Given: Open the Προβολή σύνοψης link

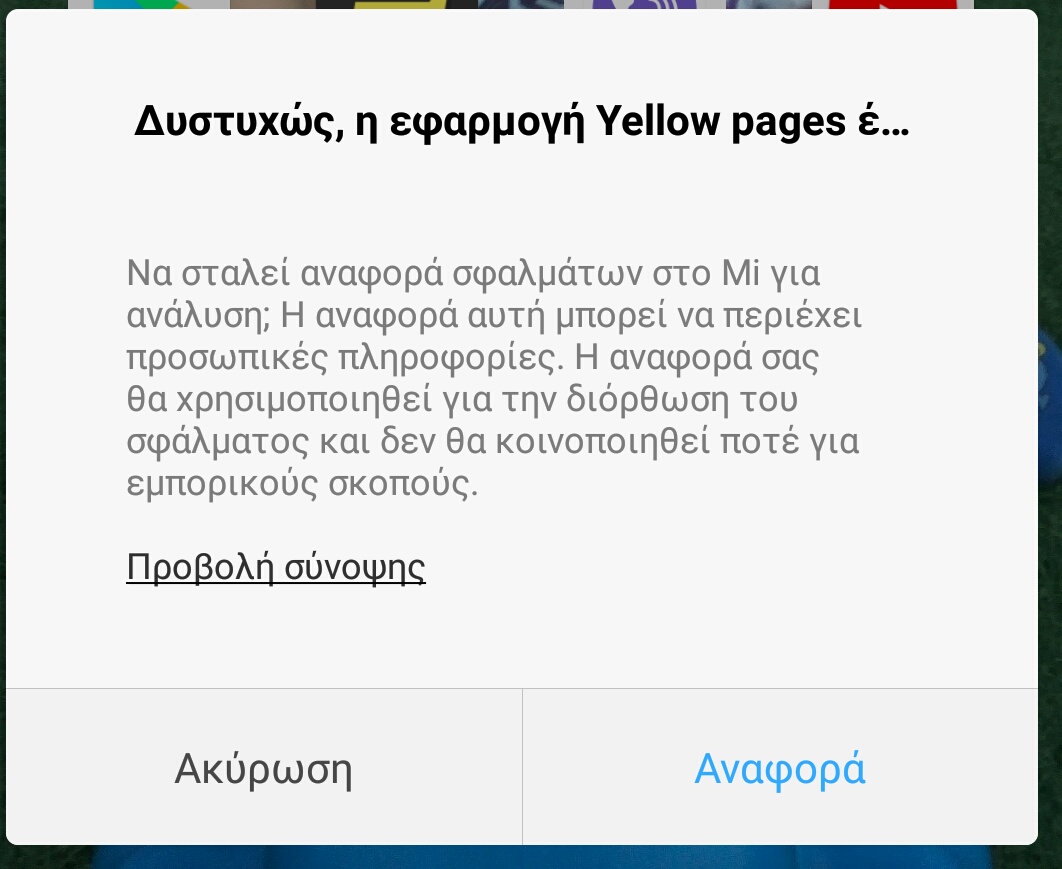Looking at the screenshot, I should (x=276, y=568).
